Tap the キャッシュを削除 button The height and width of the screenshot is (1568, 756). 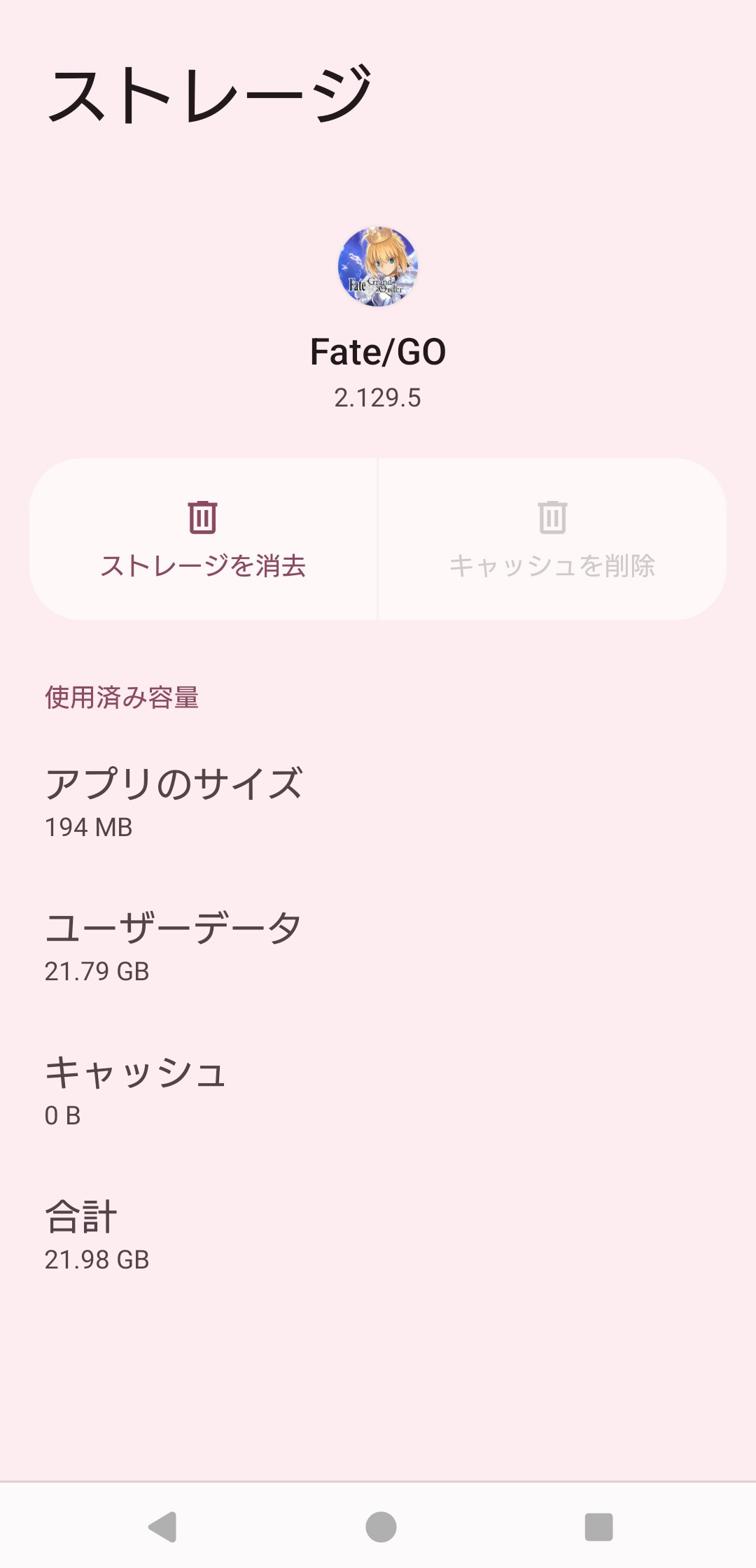(x=552, y=539)
